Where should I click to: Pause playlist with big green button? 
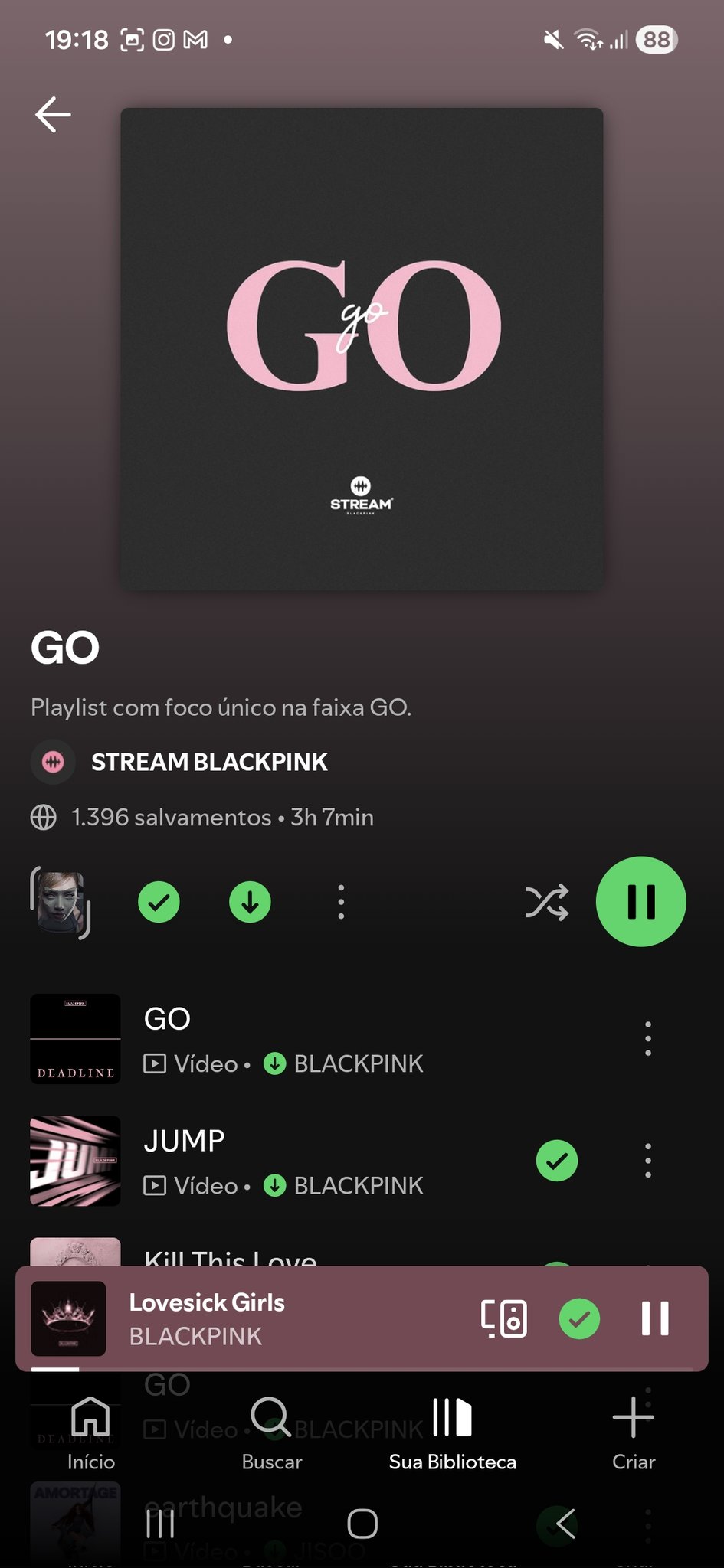[640, 901]
